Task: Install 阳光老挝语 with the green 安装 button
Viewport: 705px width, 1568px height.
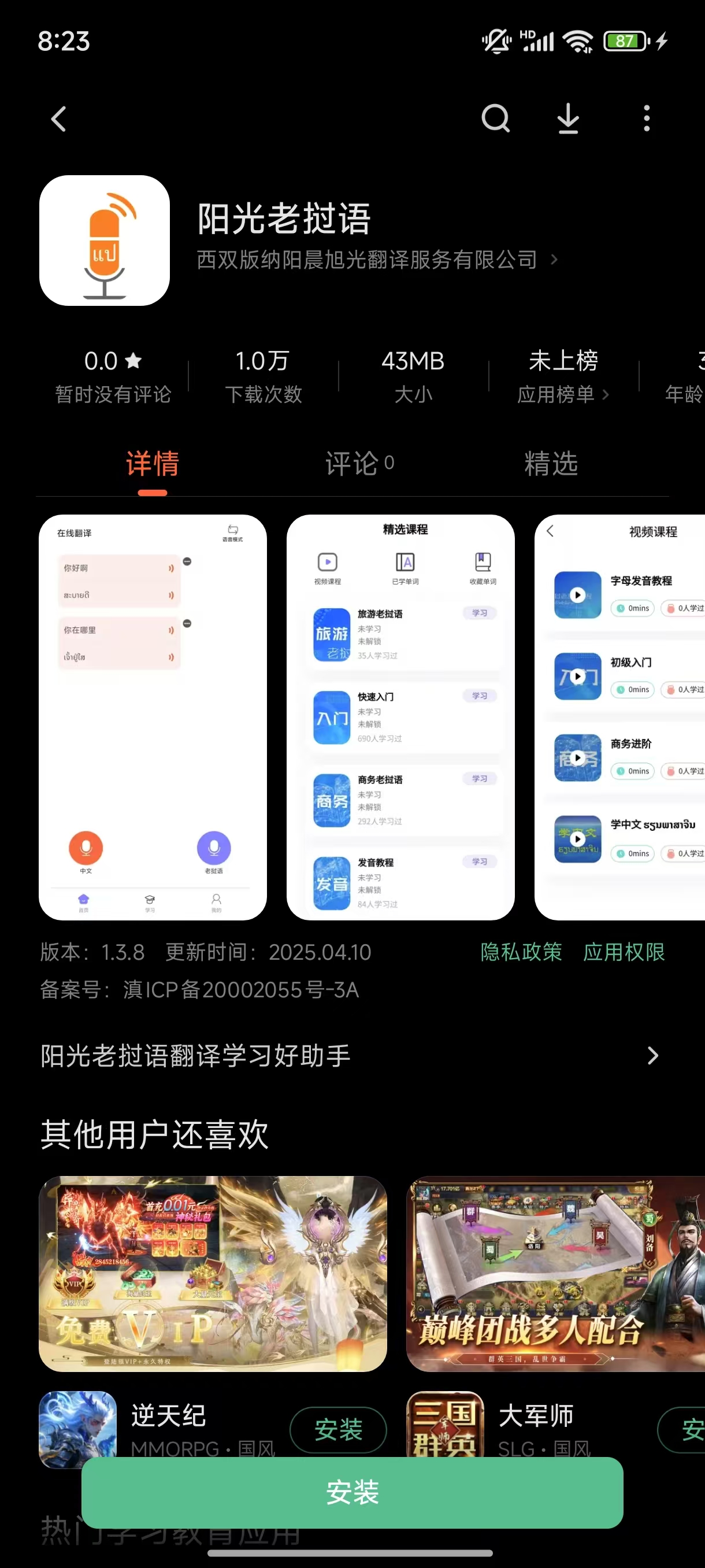Action: tap(352, 1492)
